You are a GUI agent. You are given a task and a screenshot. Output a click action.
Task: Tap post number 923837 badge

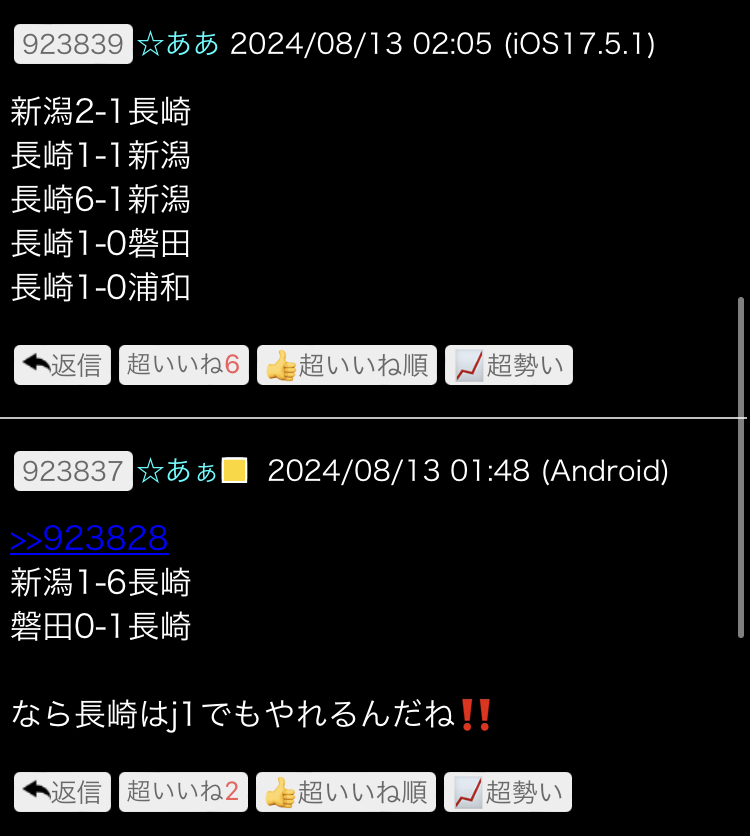73,471
